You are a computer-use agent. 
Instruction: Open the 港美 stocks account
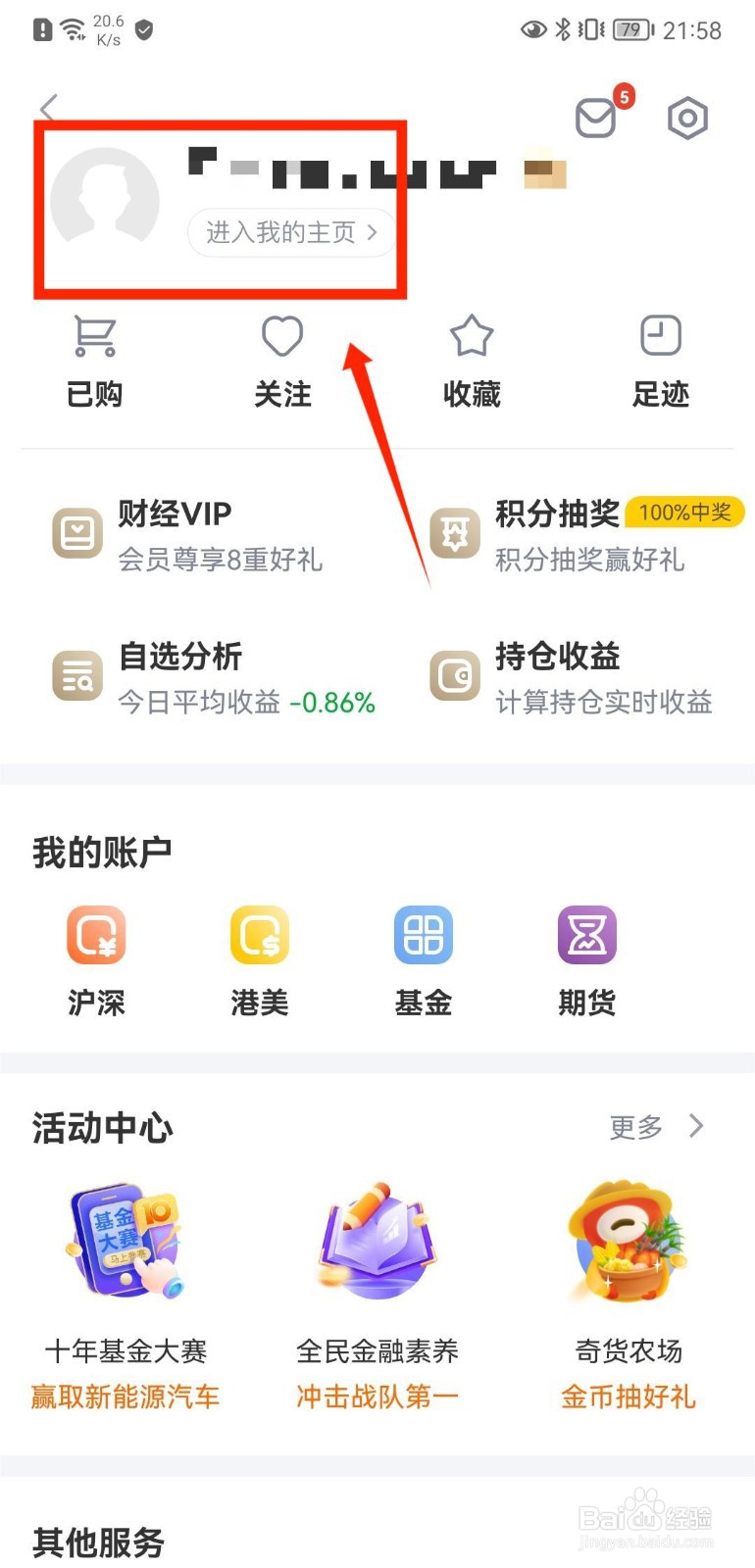pyautogui.click(x=259, y=936)
